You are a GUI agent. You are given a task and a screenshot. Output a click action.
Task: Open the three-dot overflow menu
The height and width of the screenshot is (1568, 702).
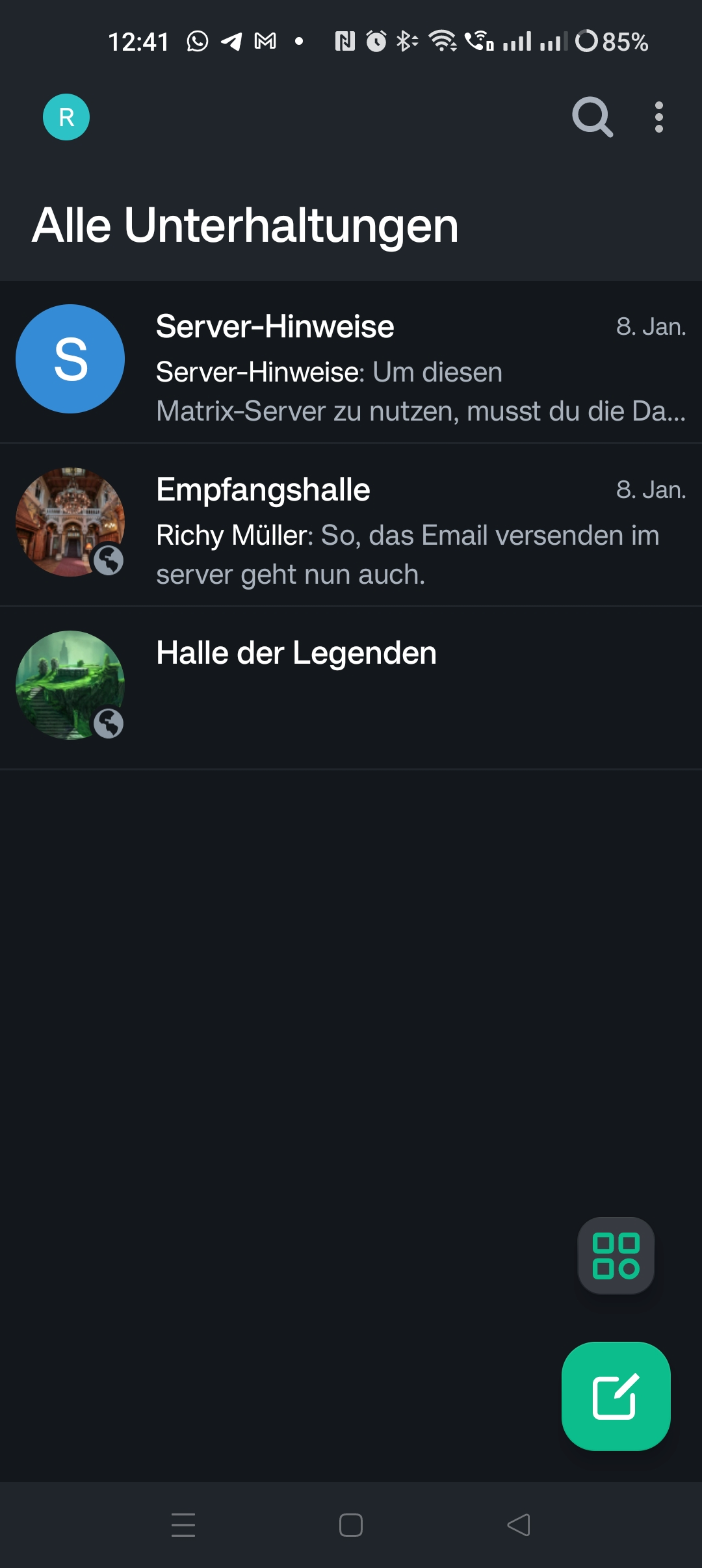click(659, 117)
